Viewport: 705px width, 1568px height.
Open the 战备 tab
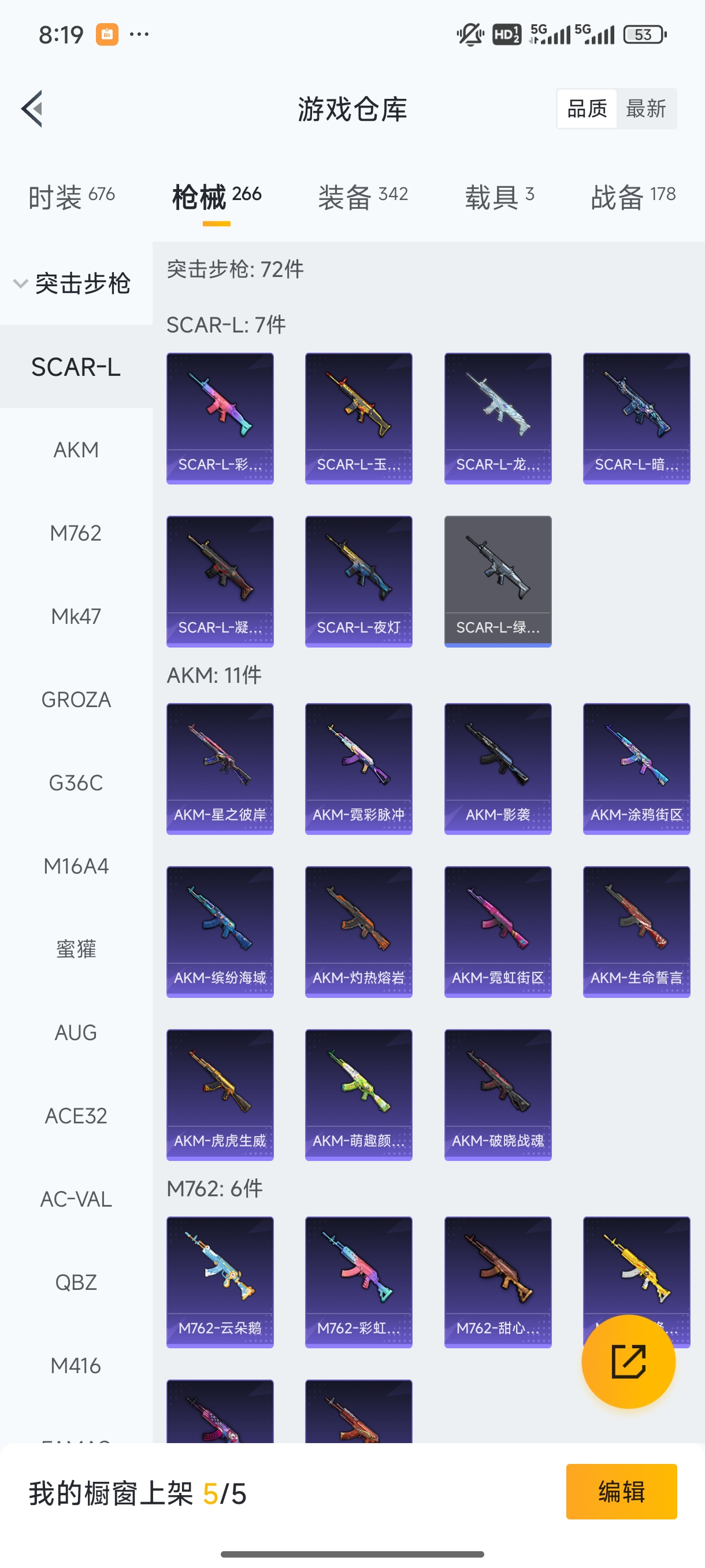coord(633,197)
